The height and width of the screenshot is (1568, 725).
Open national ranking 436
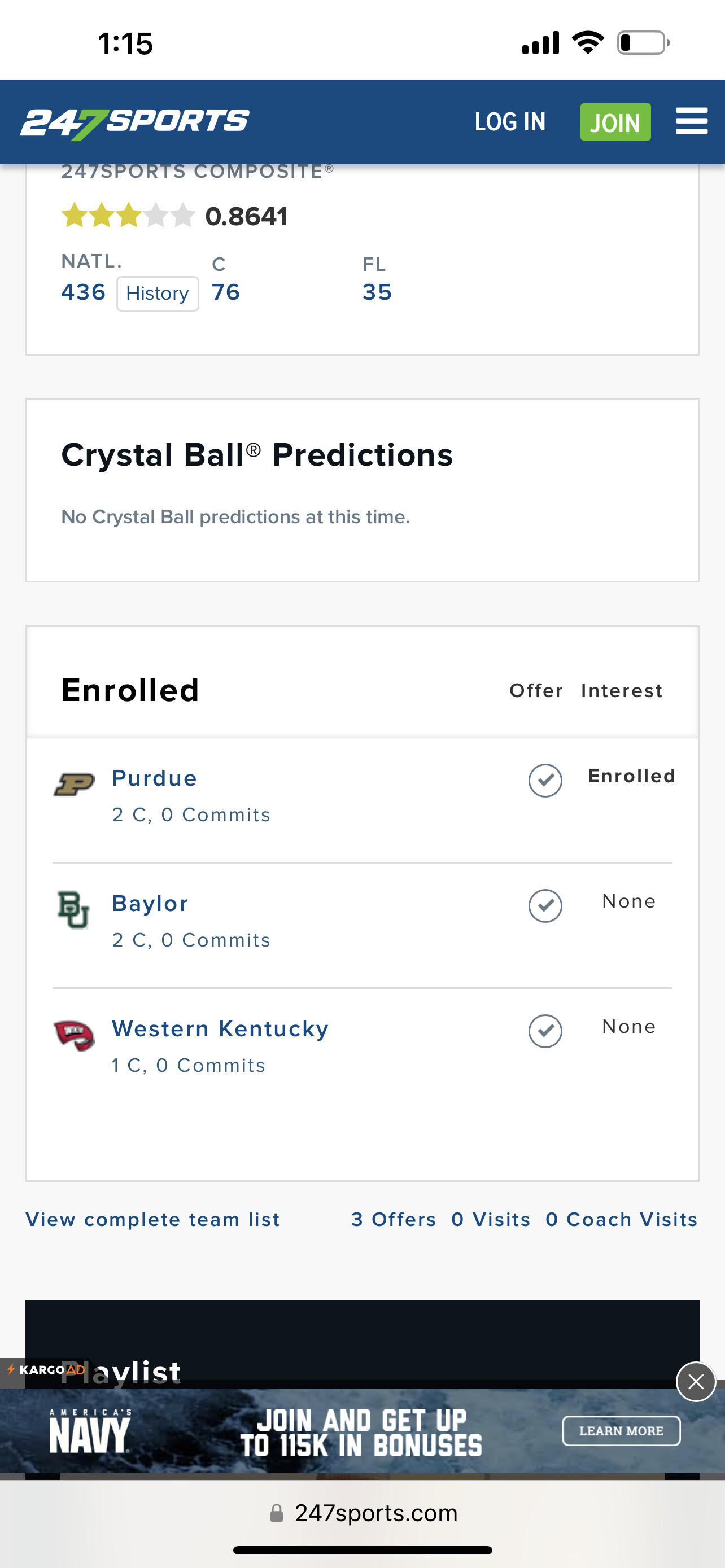[84, 292]
